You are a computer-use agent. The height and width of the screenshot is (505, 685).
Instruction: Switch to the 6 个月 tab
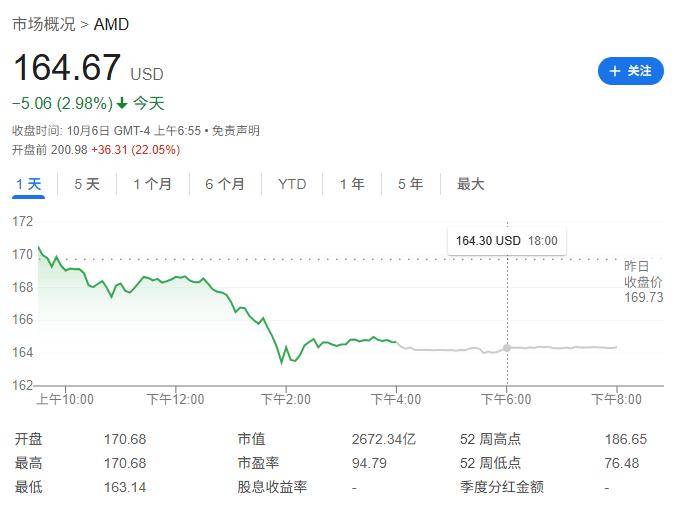pyautogui.click(x=225, y=184)
